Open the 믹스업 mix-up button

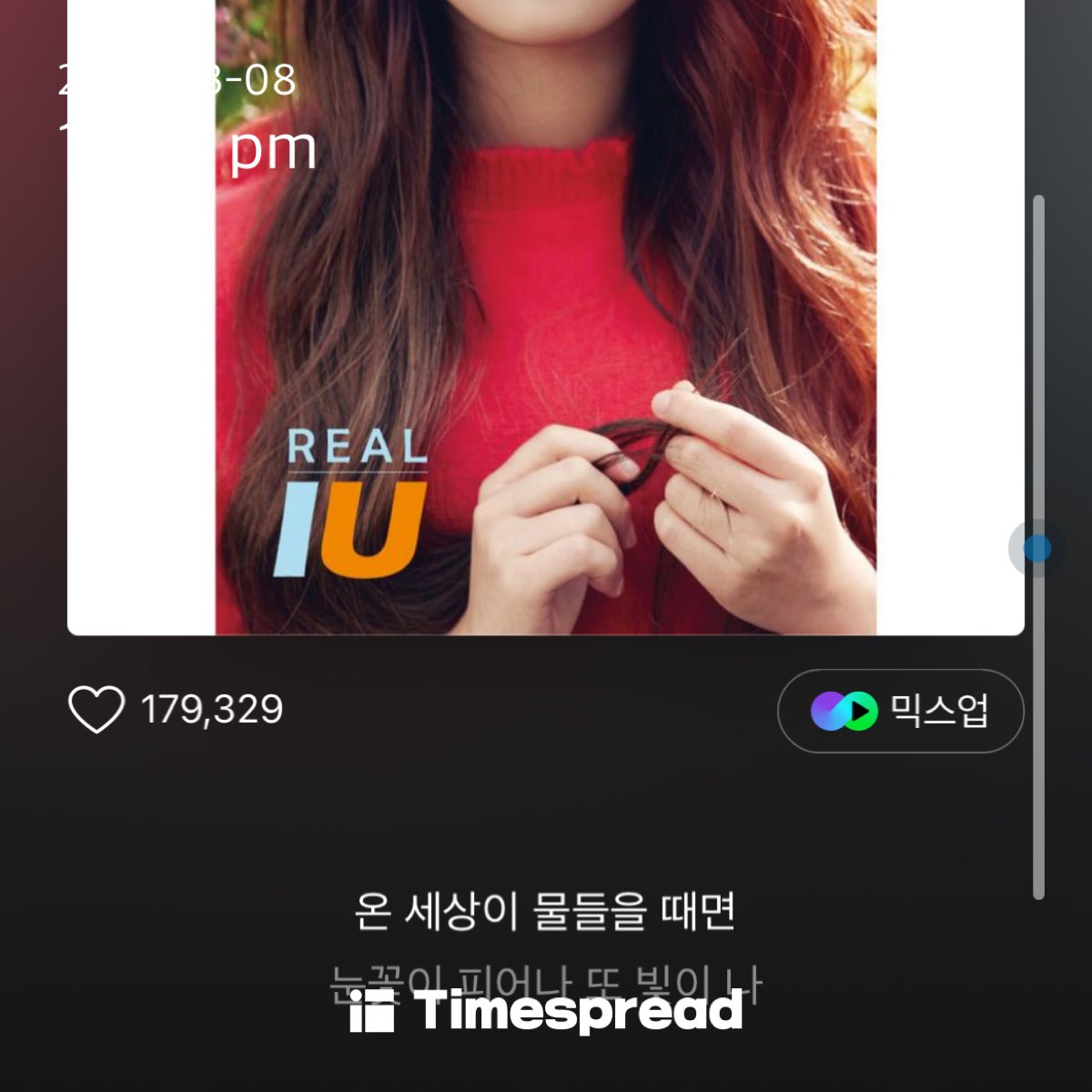tap(900, 711)
